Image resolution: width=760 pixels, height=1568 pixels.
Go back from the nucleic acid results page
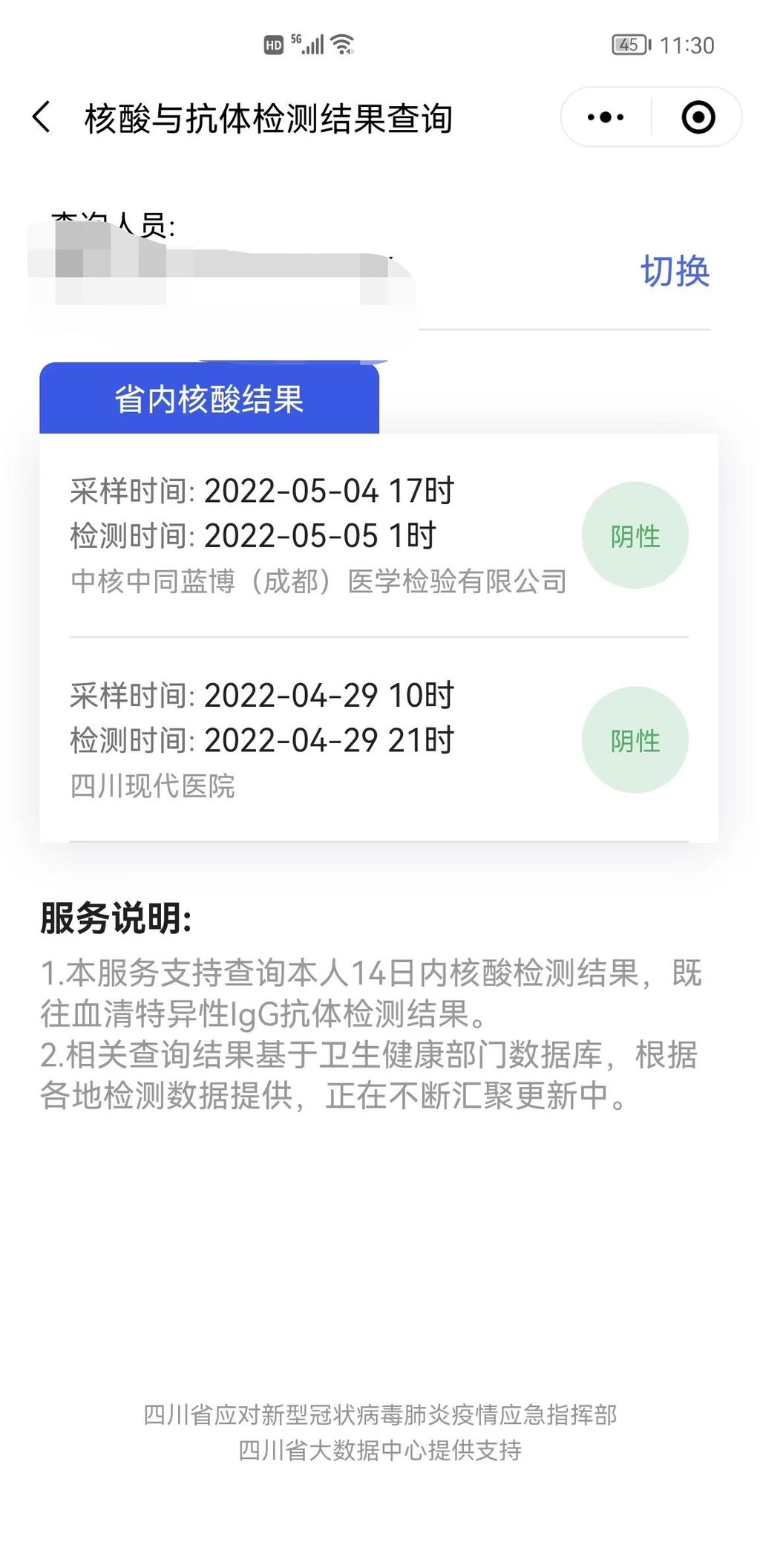(x=42, y=117)
